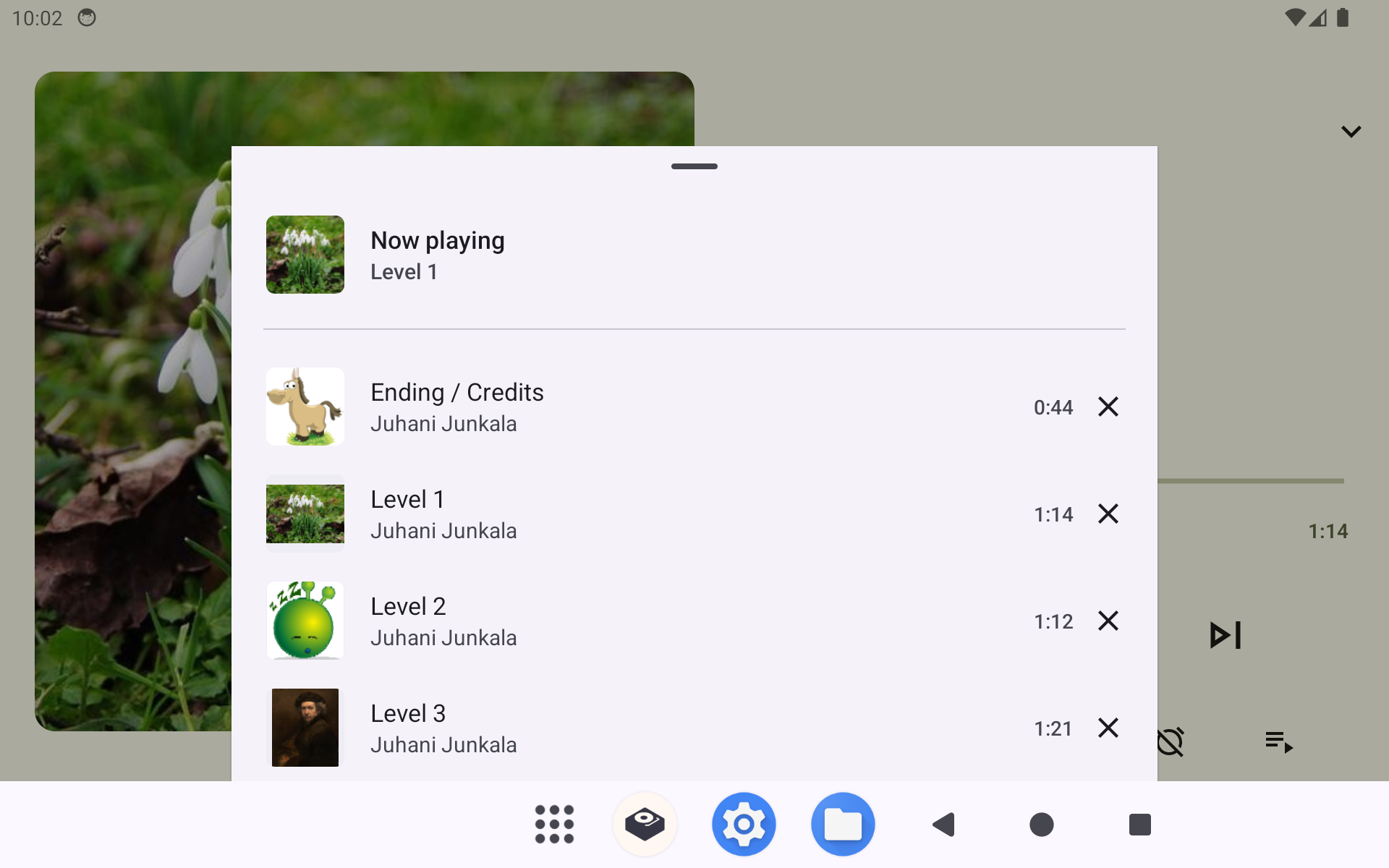Open Settings from the taskbar

point(744,824)
